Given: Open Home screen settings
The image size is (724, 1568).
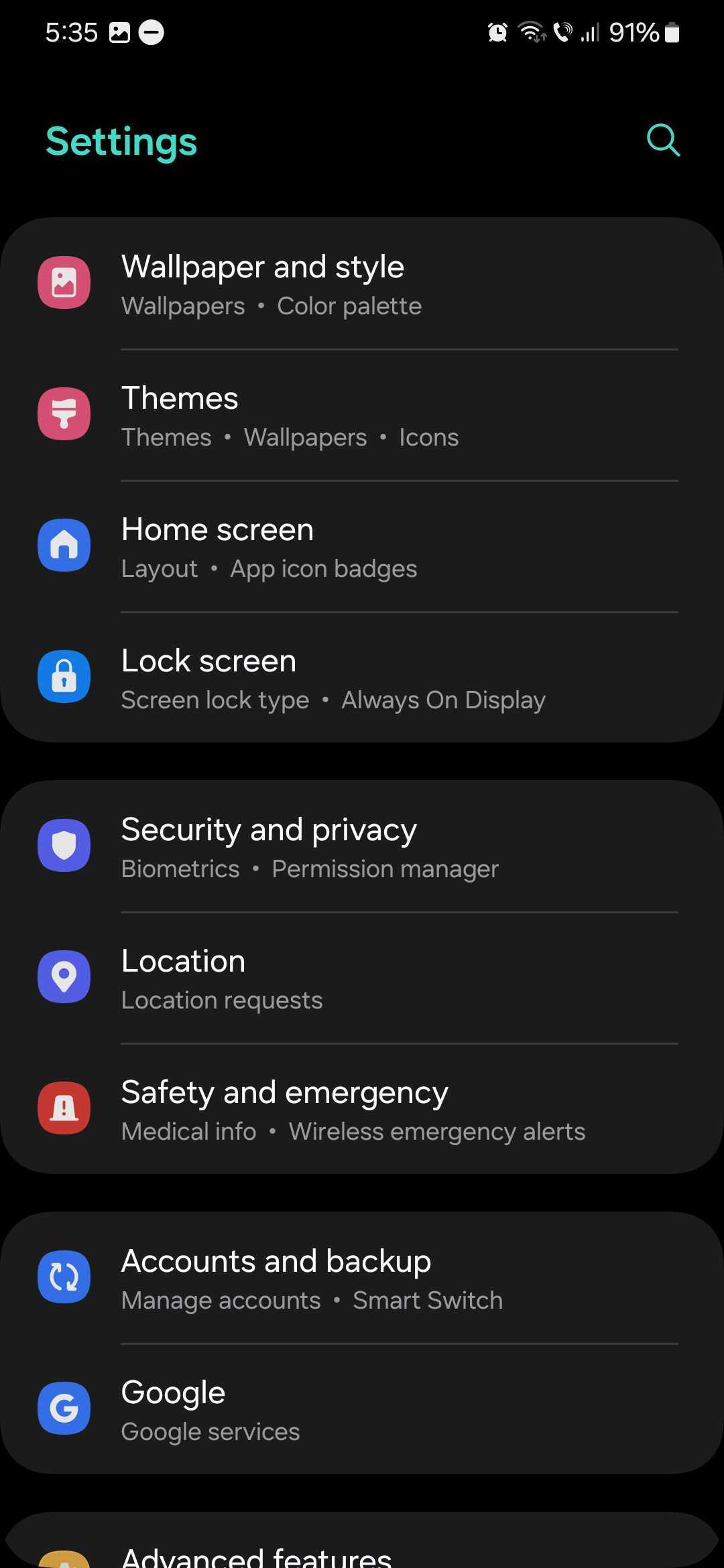Looking at the screenshot, I should 362,547.
